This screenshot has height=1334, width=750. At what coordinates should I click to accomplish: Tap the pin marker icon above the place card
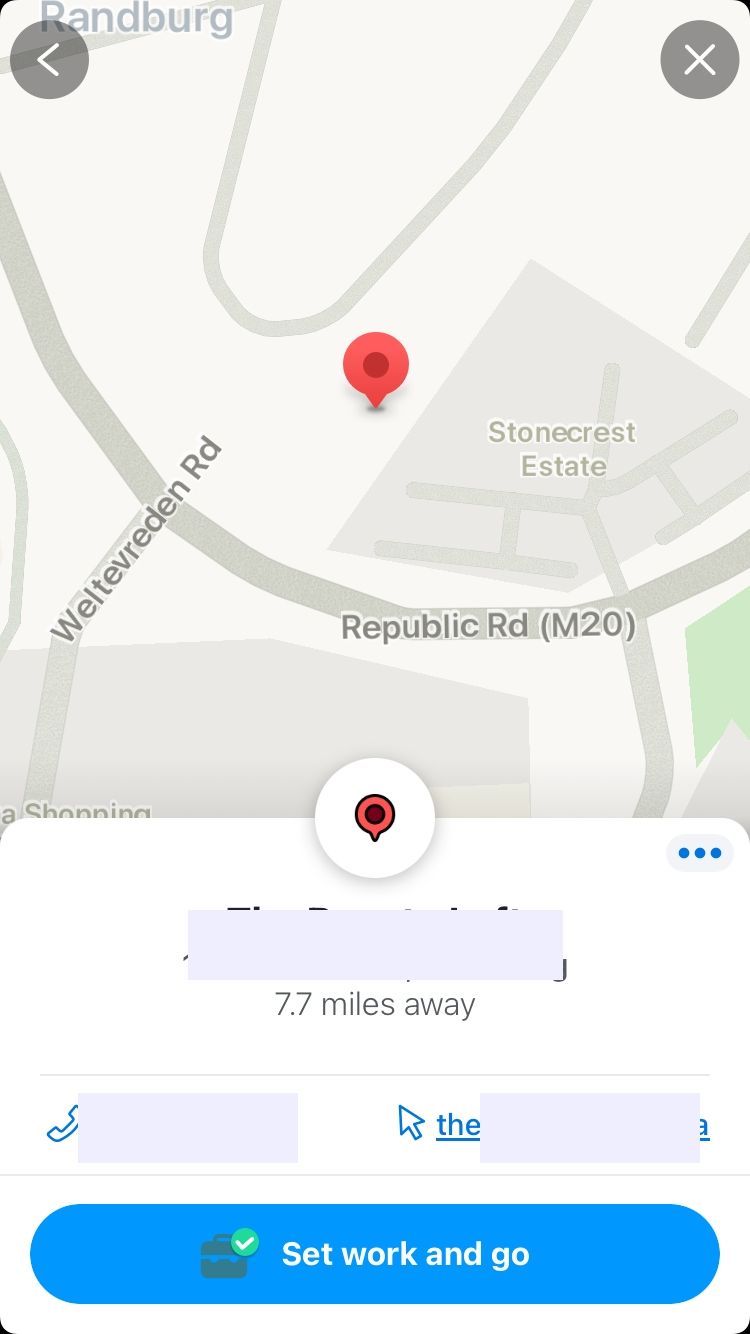coord(375,816)
